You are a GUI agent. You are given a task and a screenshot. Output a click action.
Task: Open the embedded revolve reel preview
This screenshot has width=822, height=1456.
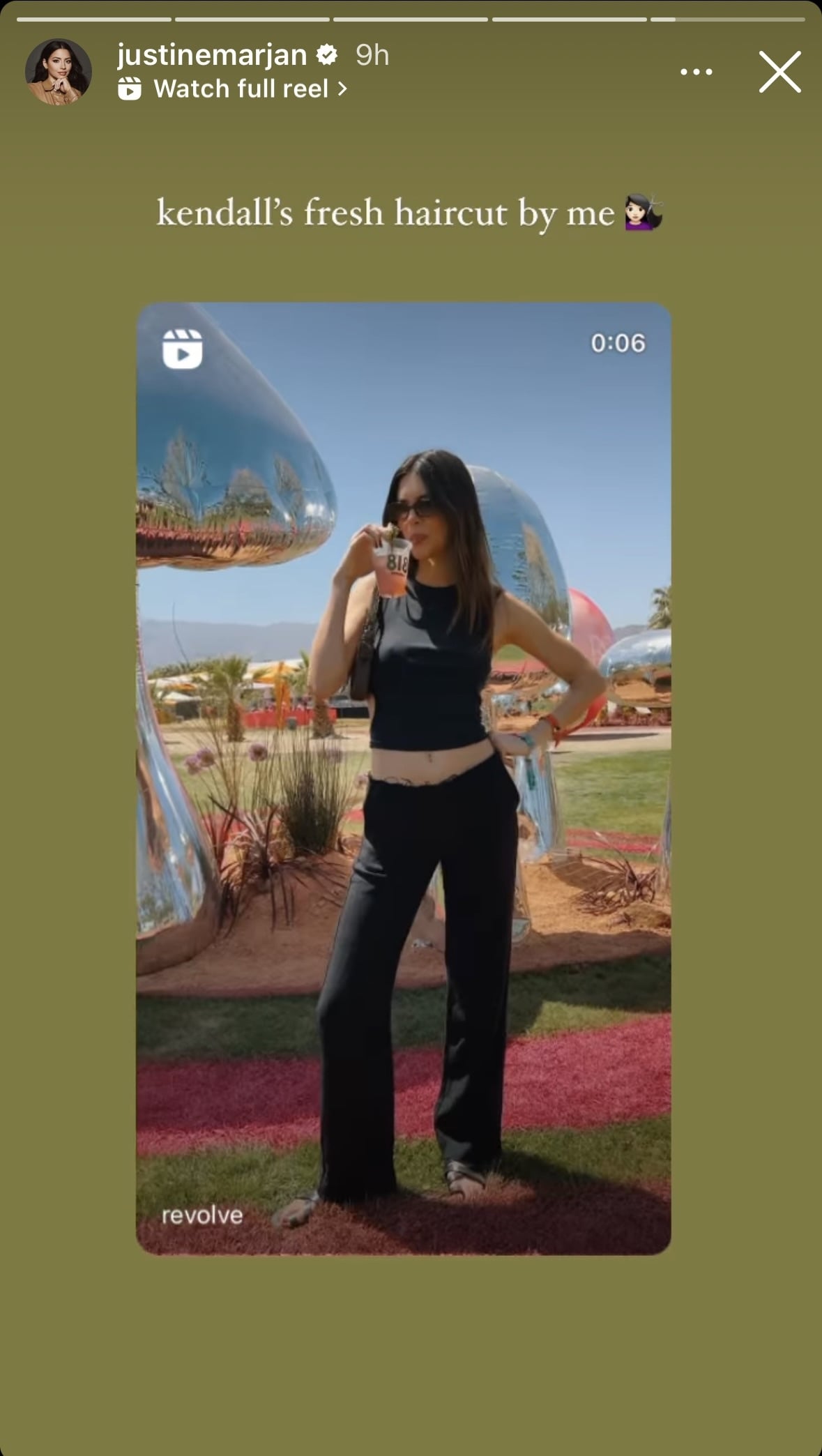[404, 778]
